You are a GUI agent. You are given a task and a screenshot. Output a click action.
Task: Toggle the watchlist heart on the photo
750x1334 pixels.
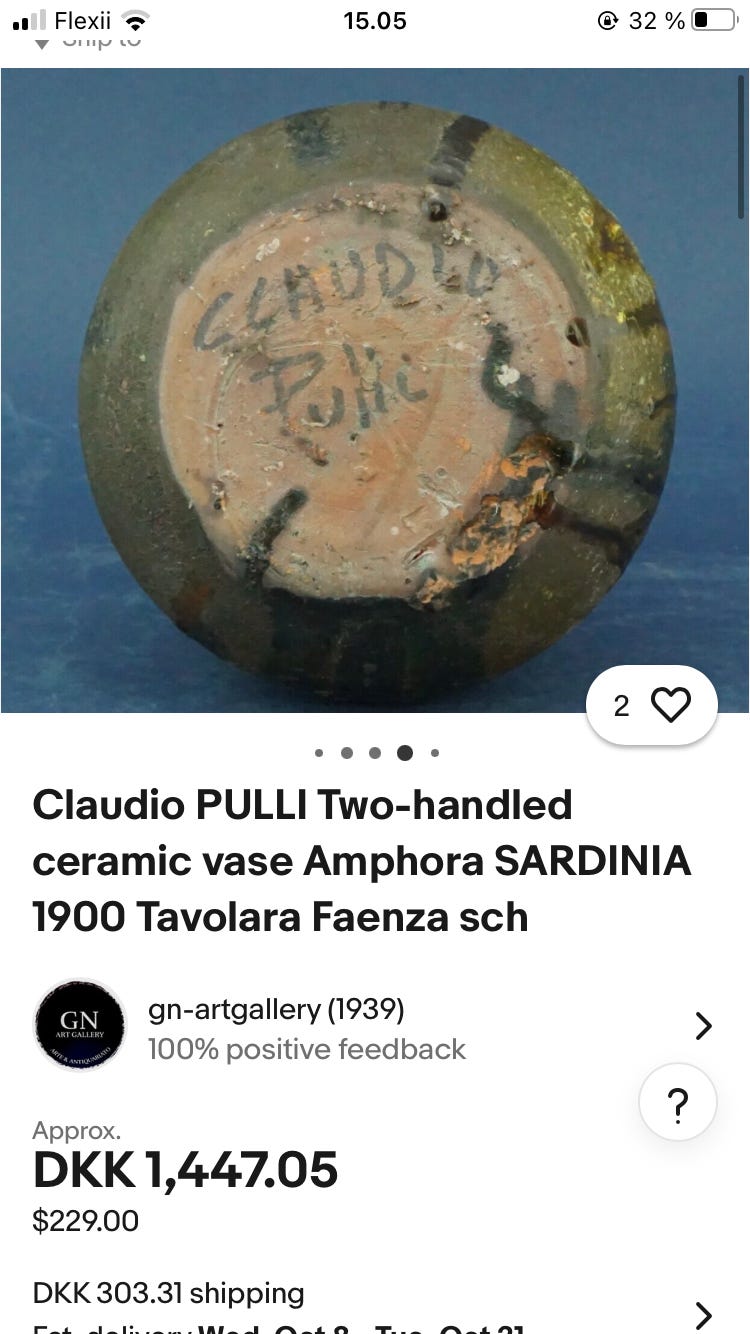coord(673,705)
